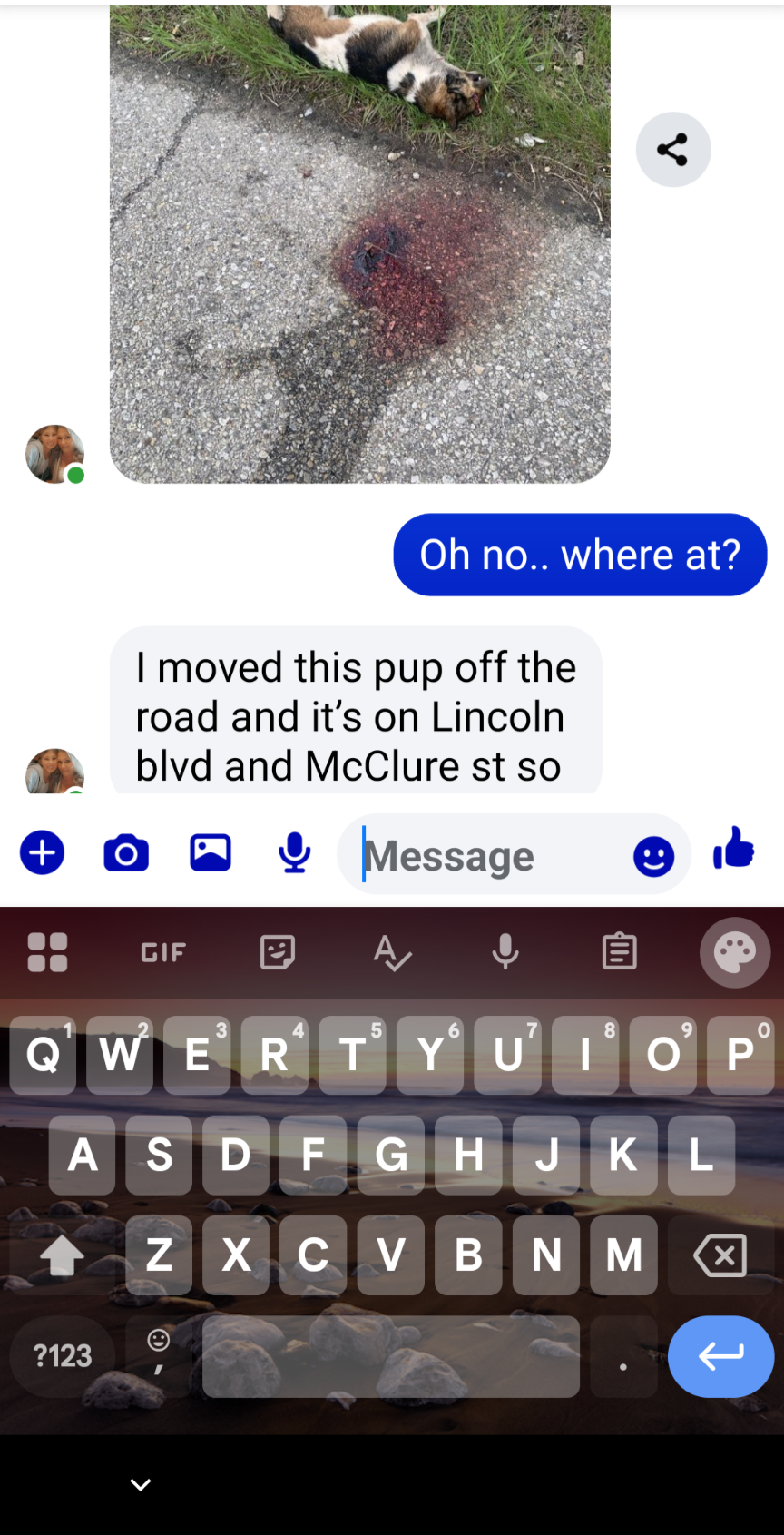Start keyboard voice typing
Viewport: 784px width, 1535px height.
pyautogui.click(x=505, y=953)
